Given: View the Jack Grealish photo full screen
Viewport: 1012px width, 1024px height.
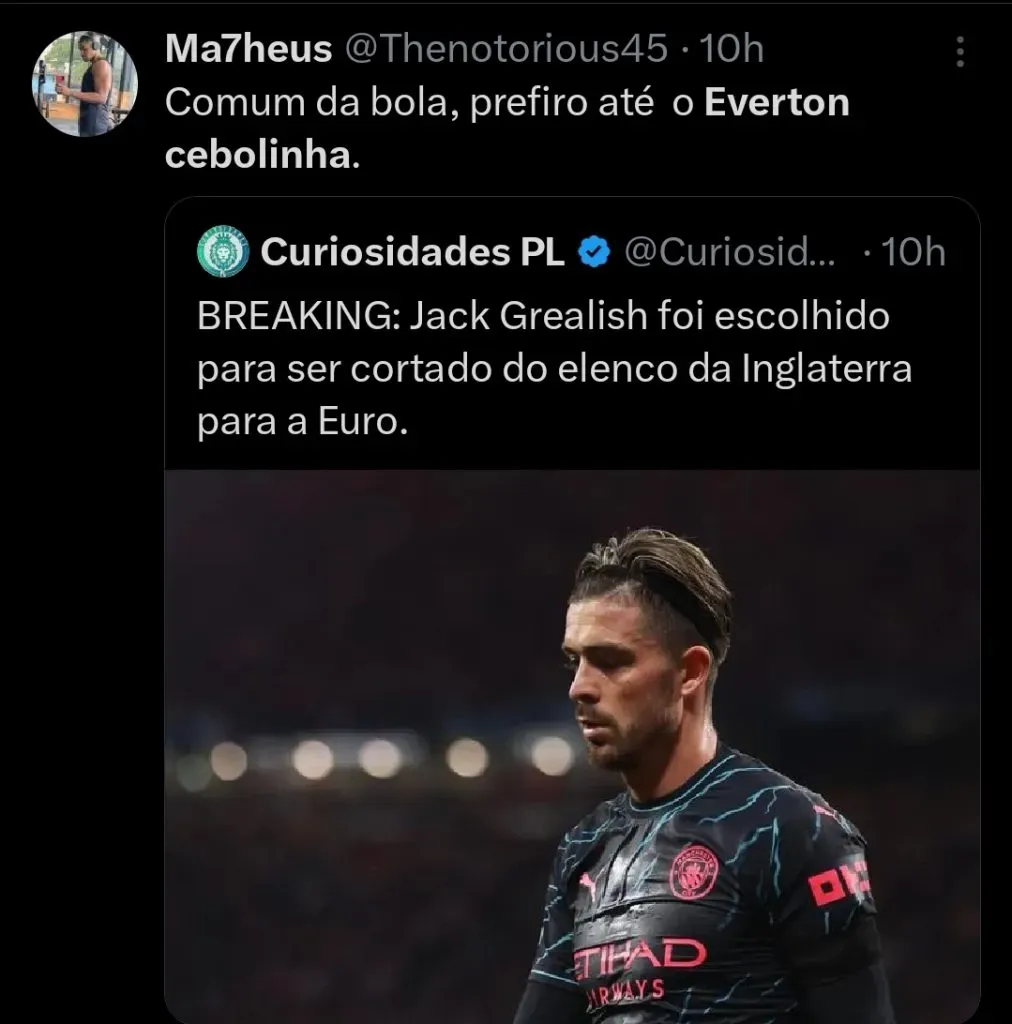Looking at the screenshot, I should (x=572, y=745).
